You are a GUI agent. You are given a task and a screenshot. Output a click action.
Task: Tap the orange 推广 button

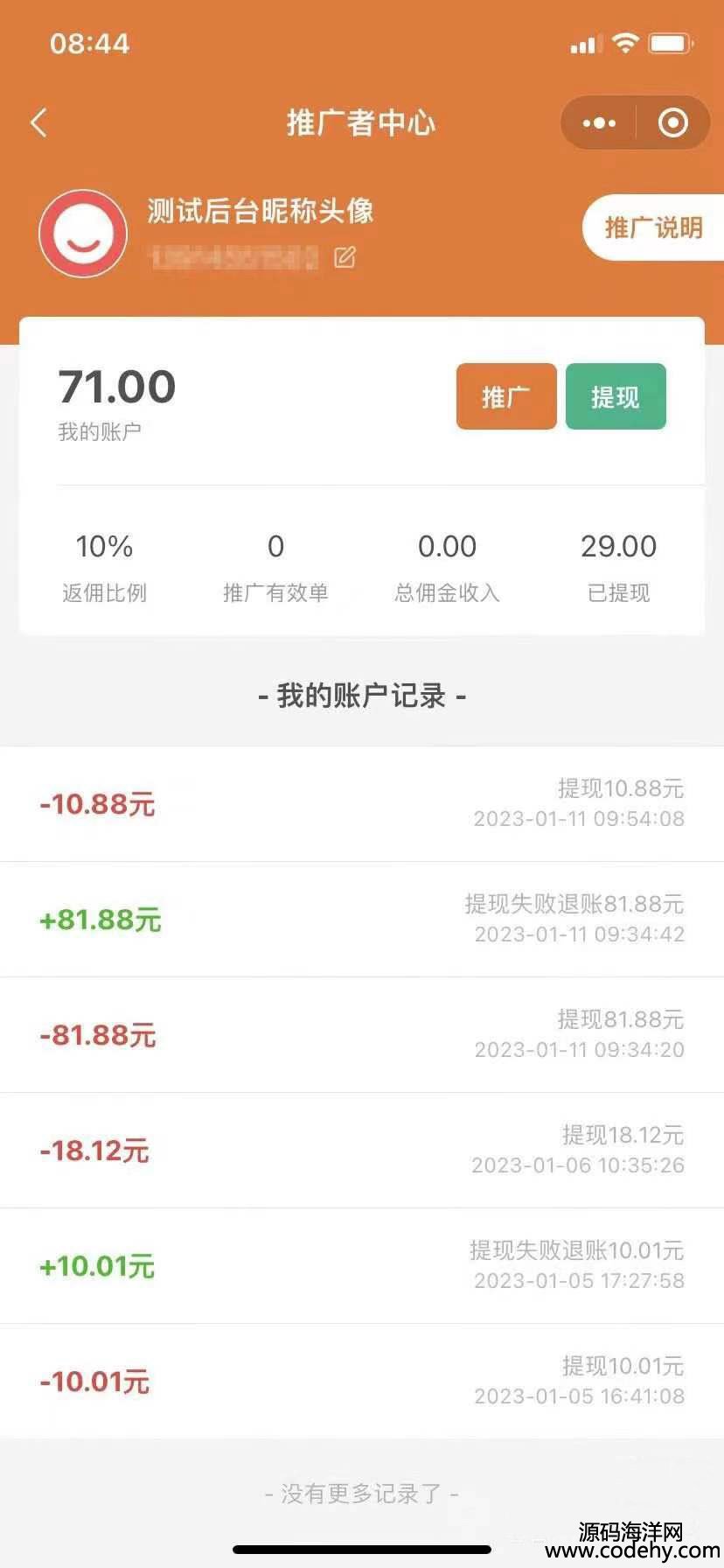506,396
